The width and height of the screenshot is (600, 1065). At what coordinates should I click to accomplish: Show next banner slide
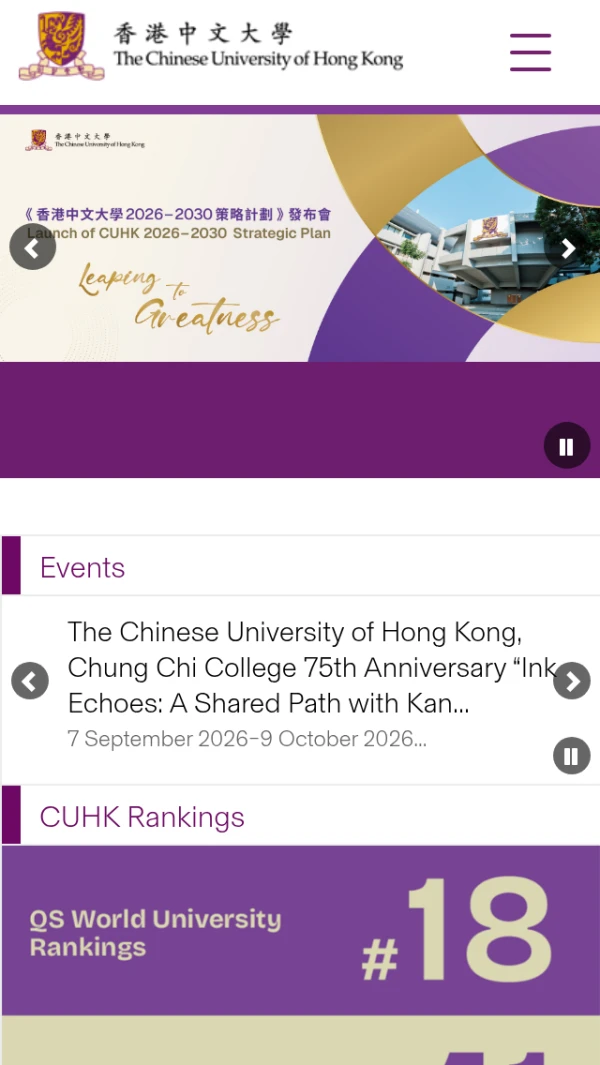click(568, 249)
